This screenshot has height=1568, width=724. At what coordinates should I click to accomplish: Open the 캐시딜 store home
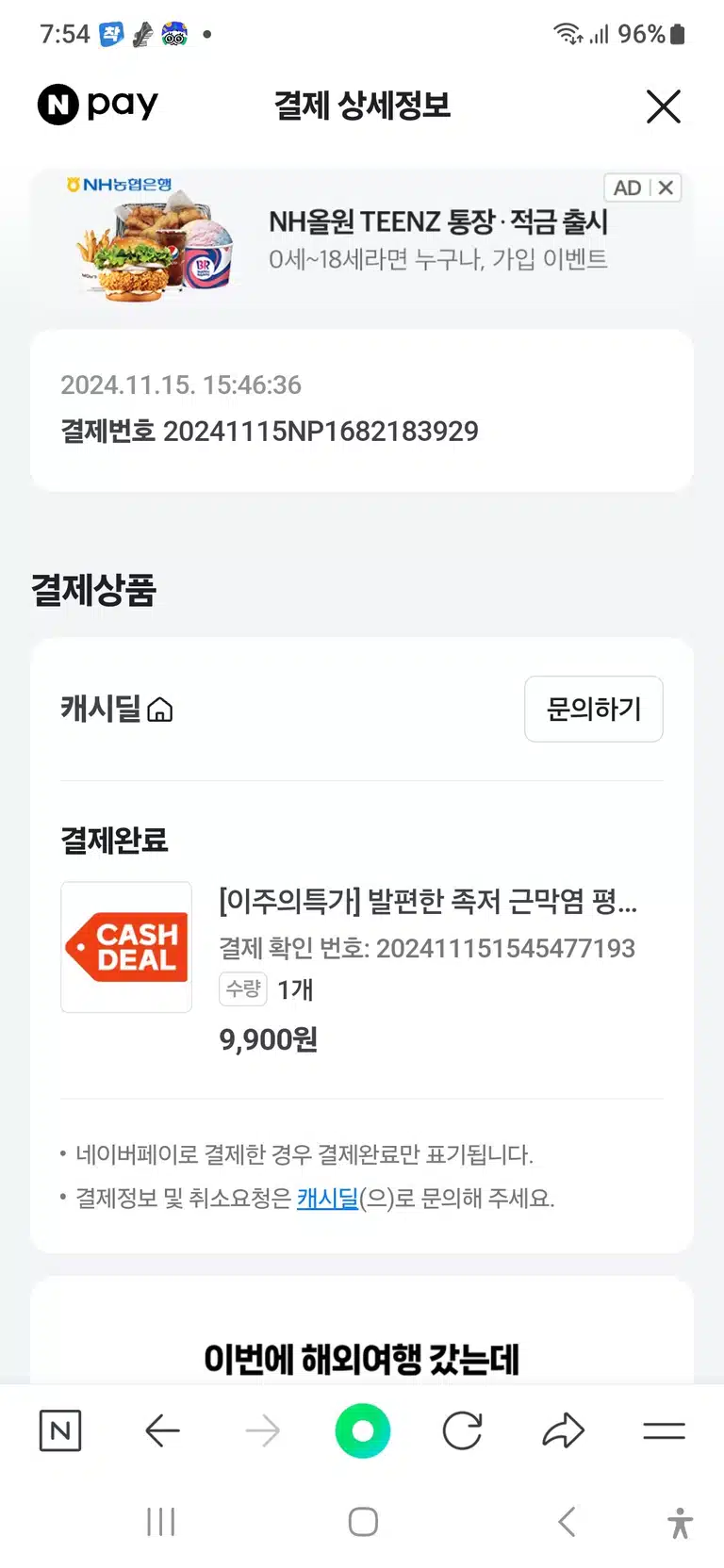pos(117,709)
